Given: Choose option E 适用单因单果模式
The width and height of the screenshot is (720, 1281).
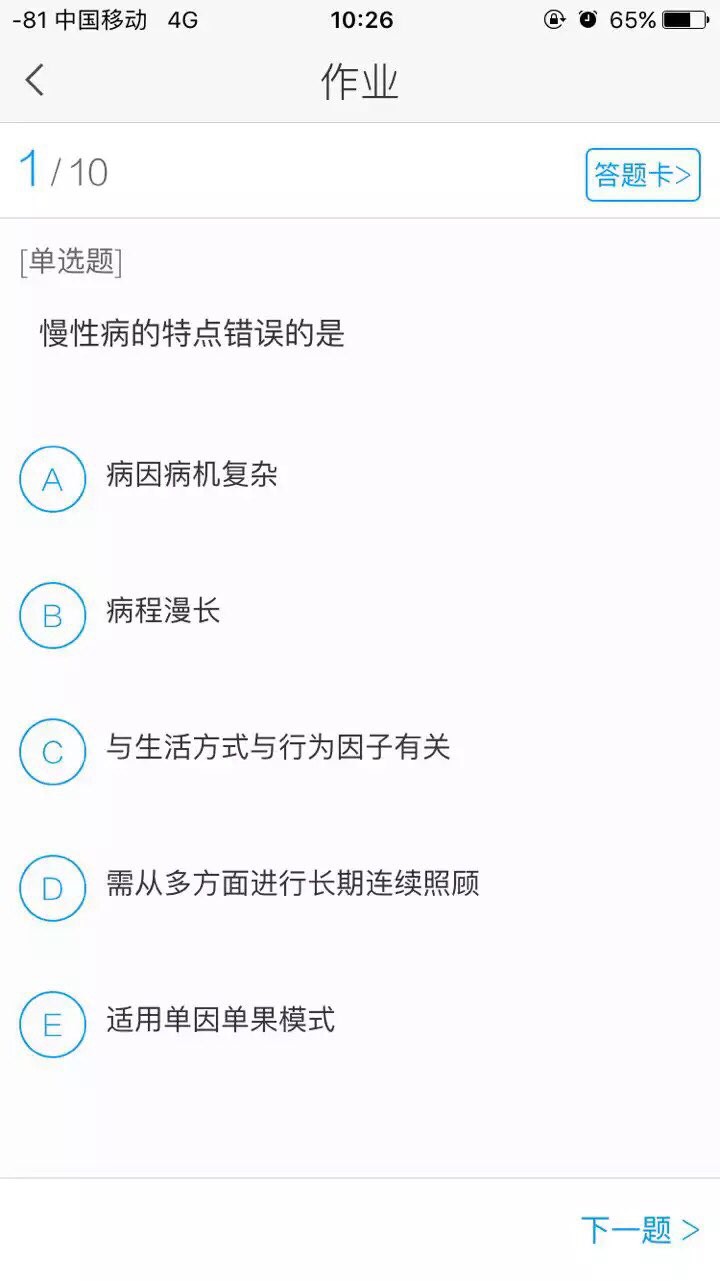Looking at the screenshot, I should [52, 1024].
